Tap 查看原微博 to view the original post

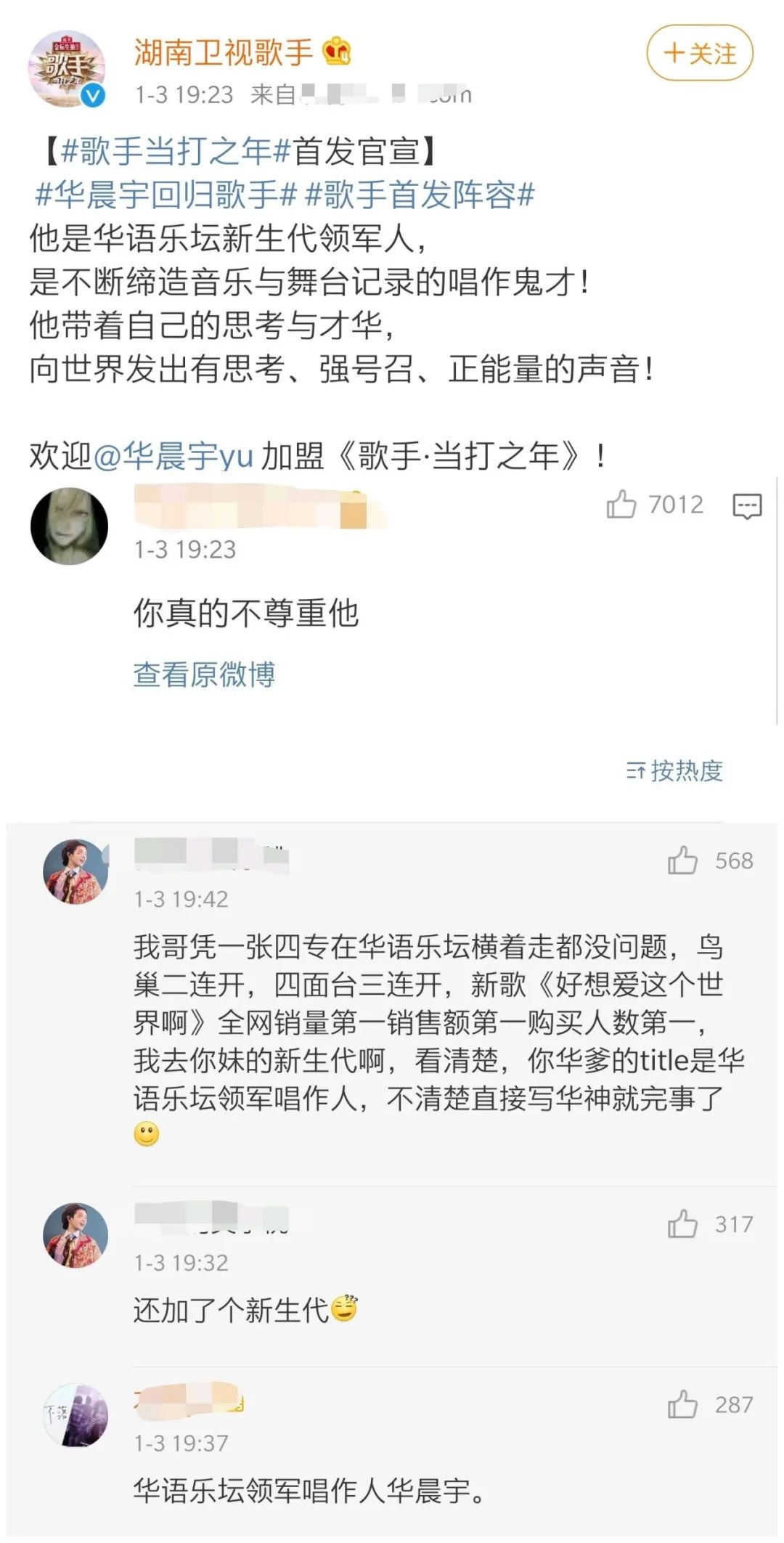204,675
